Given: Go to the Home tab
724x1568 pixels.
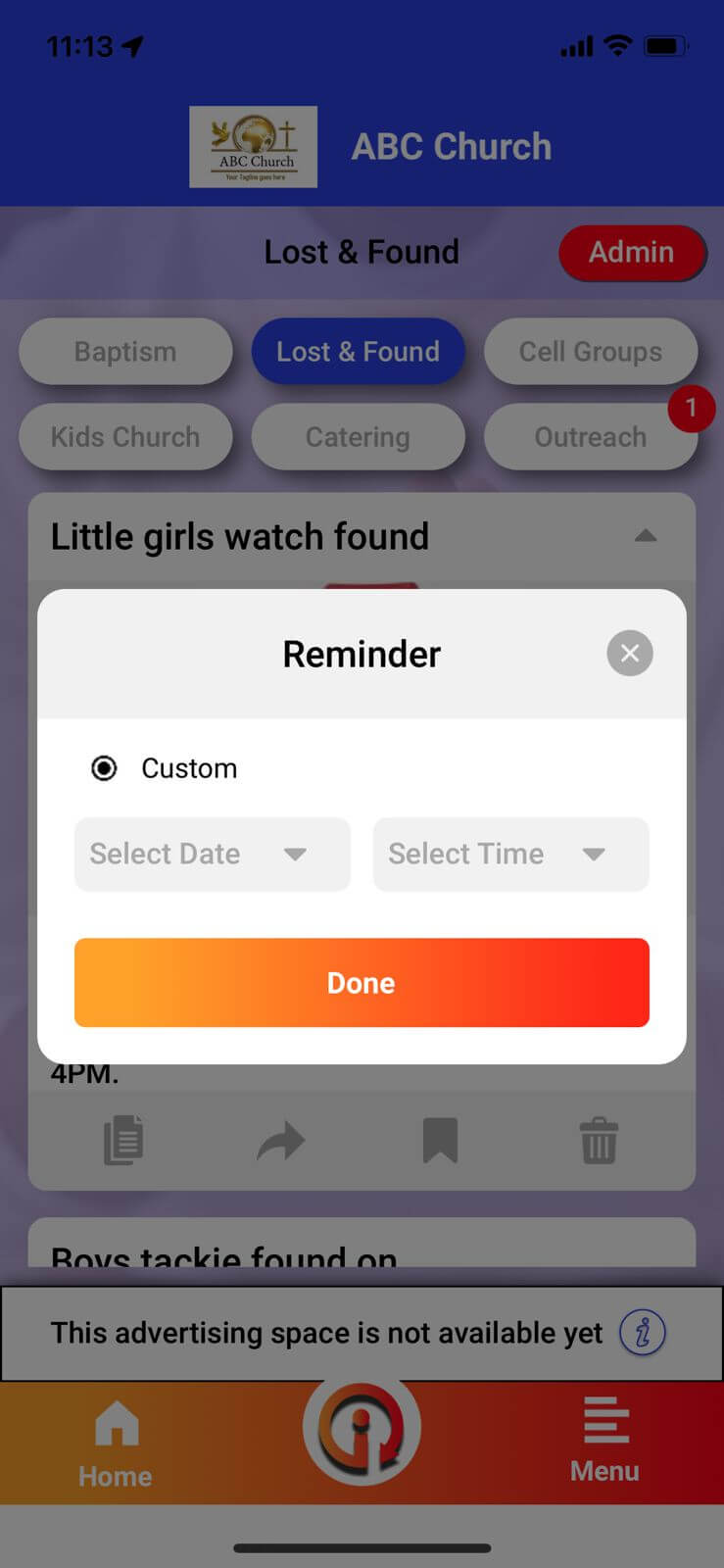Looking at the screenshot, I should [x=116, y=1443].
